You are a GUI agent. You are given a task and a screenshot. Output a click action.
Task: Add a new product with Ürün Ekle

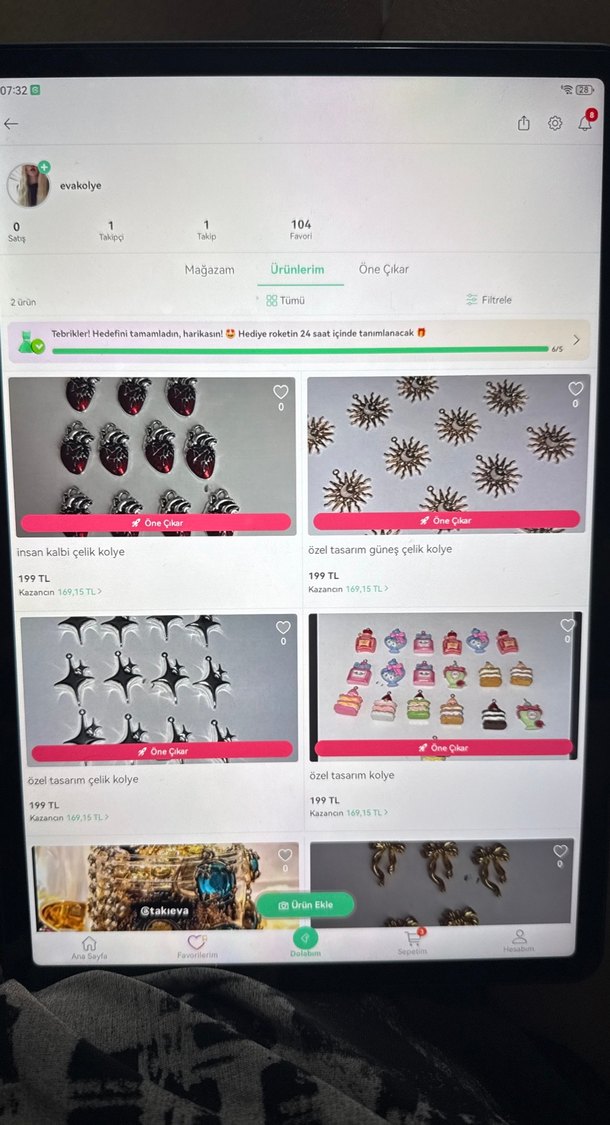click(305, 905)
